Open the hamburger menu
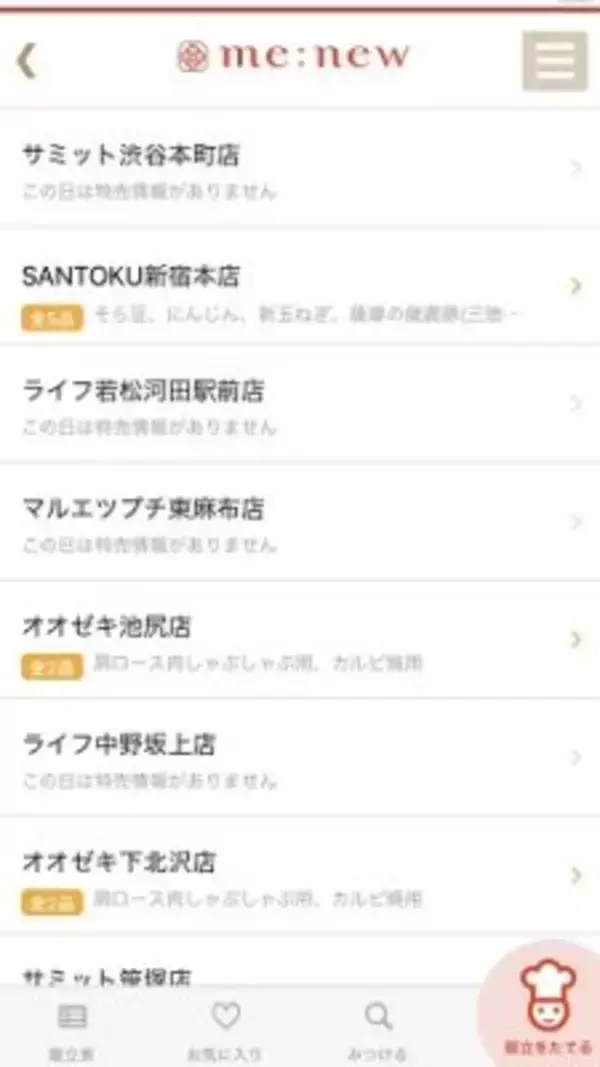Image resolution: width=600 pixels, height=1067 pixels. click(x=554, y=61)
